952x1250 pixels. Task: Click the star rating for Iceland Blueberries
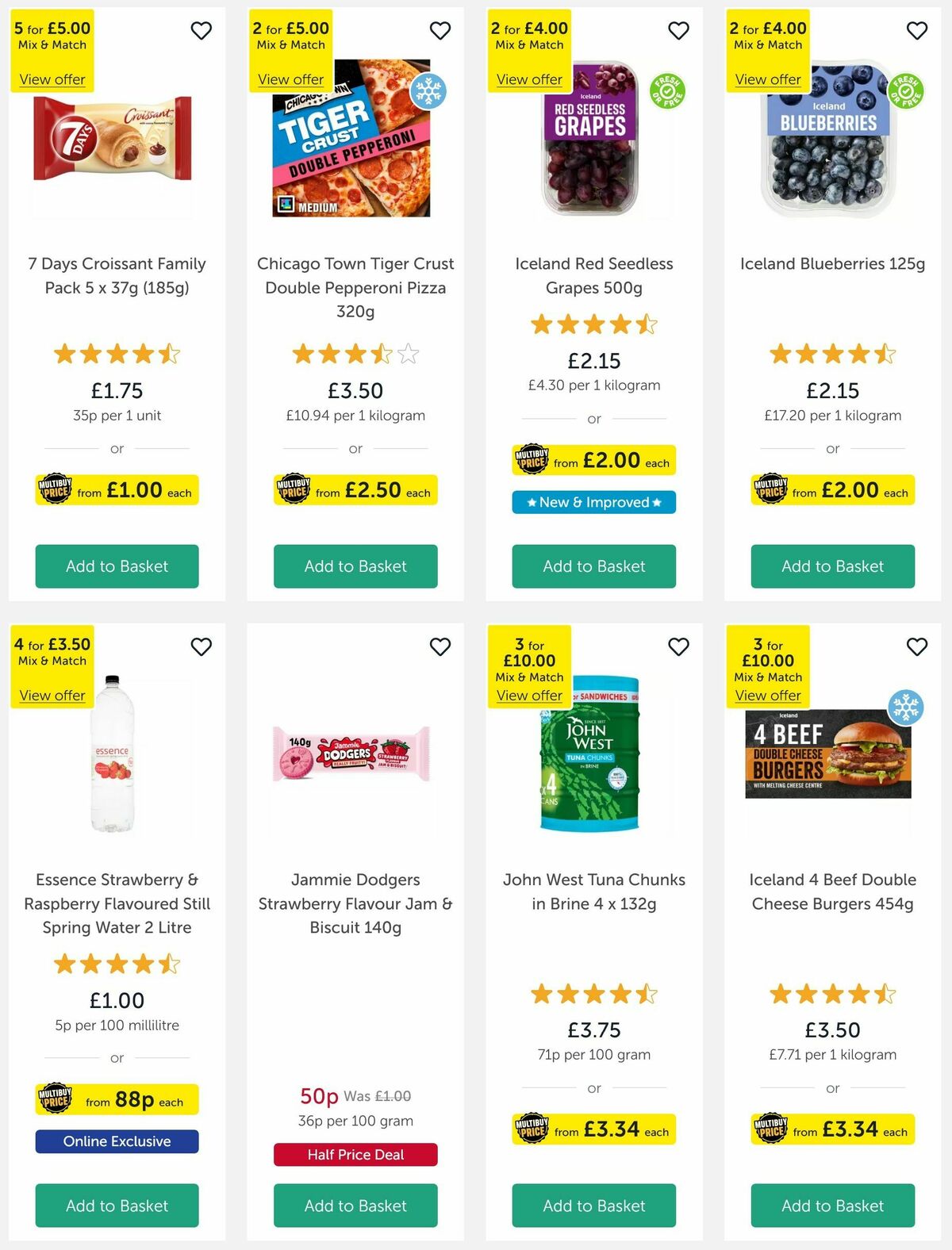coord(832,355)
